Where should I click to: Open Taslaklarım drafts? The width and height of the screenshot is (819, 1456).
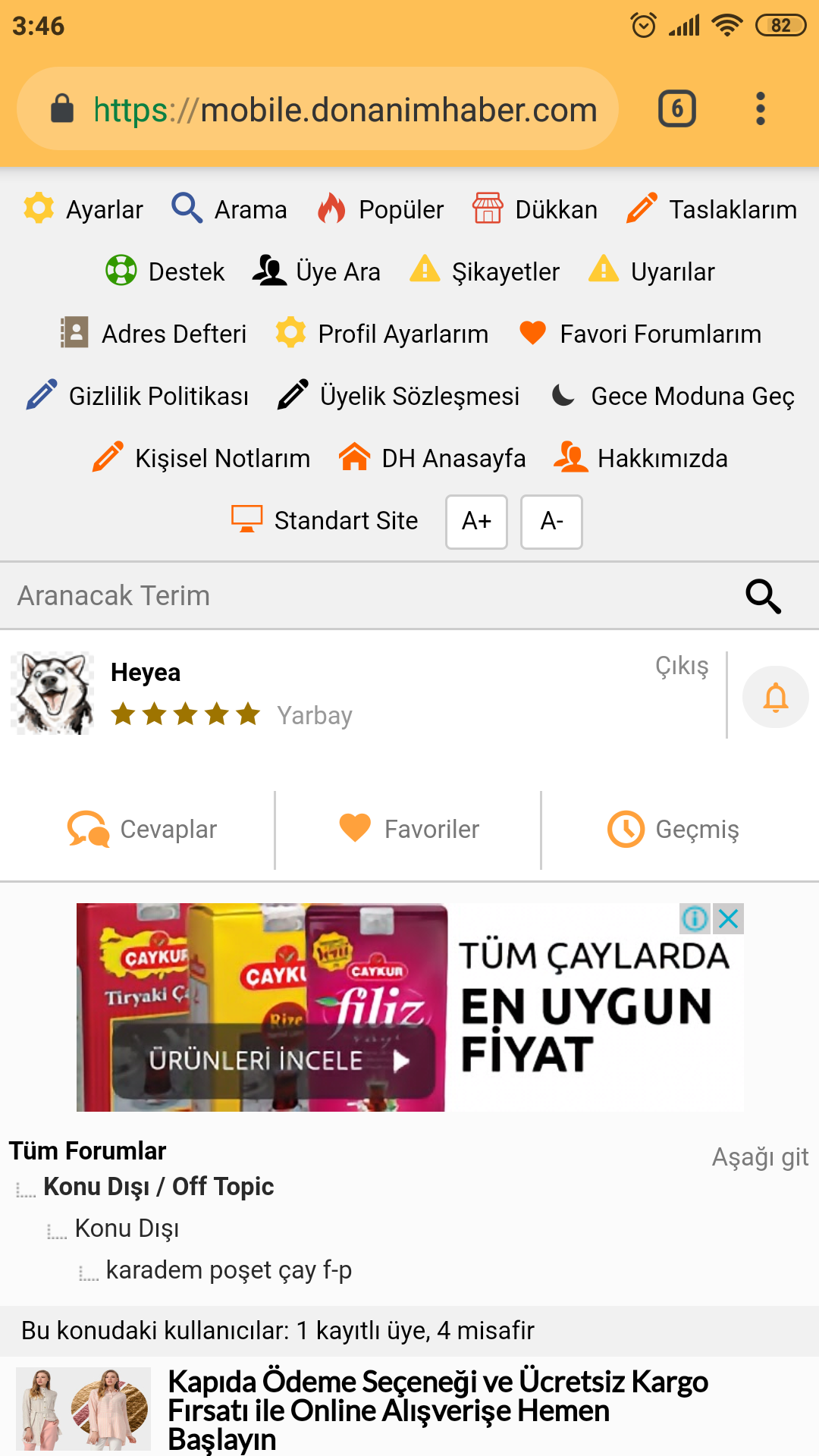click(711, 209)
